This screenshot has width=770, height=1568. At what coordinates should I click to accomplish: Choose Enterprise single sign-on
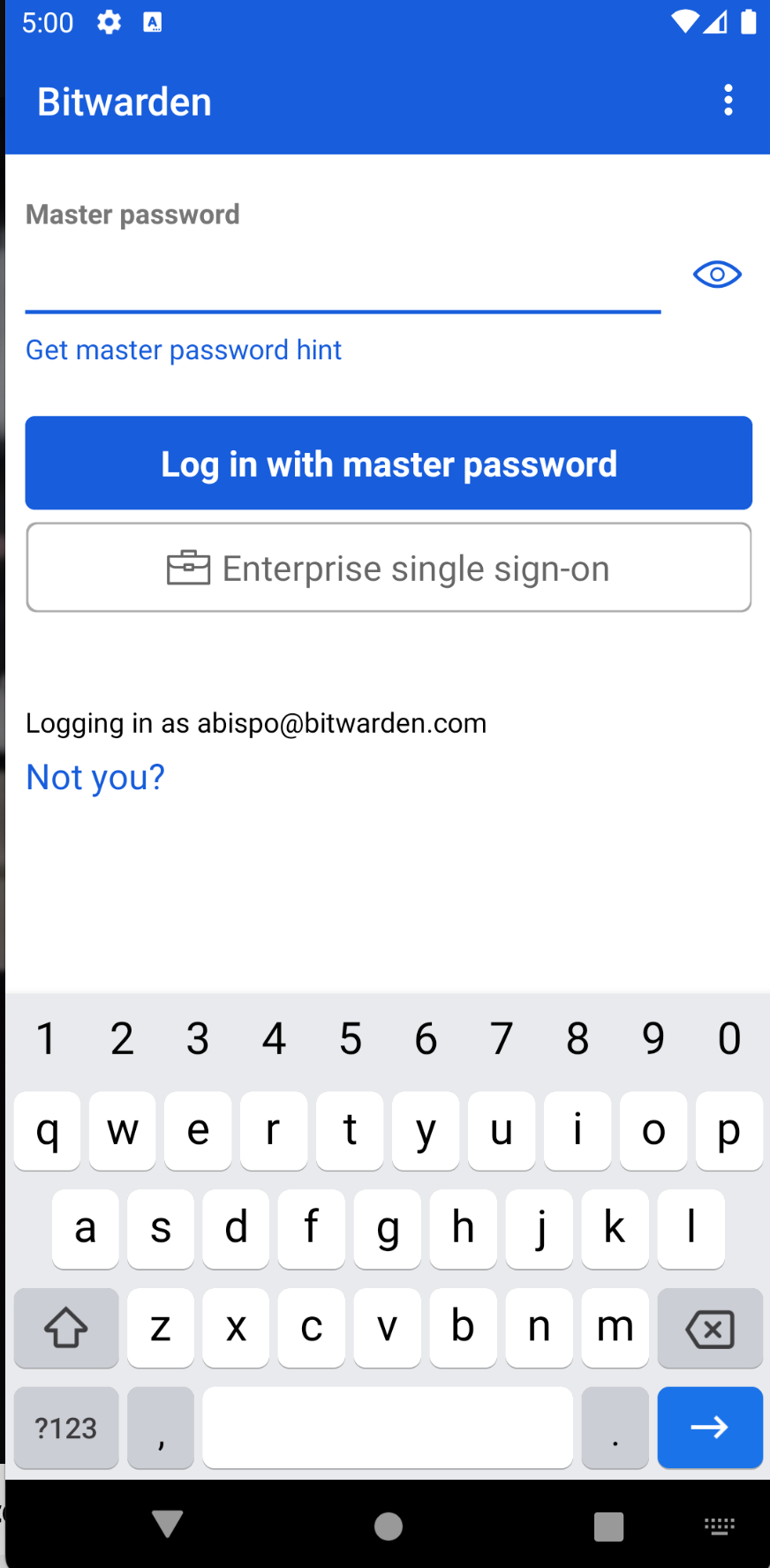[389, 568]
